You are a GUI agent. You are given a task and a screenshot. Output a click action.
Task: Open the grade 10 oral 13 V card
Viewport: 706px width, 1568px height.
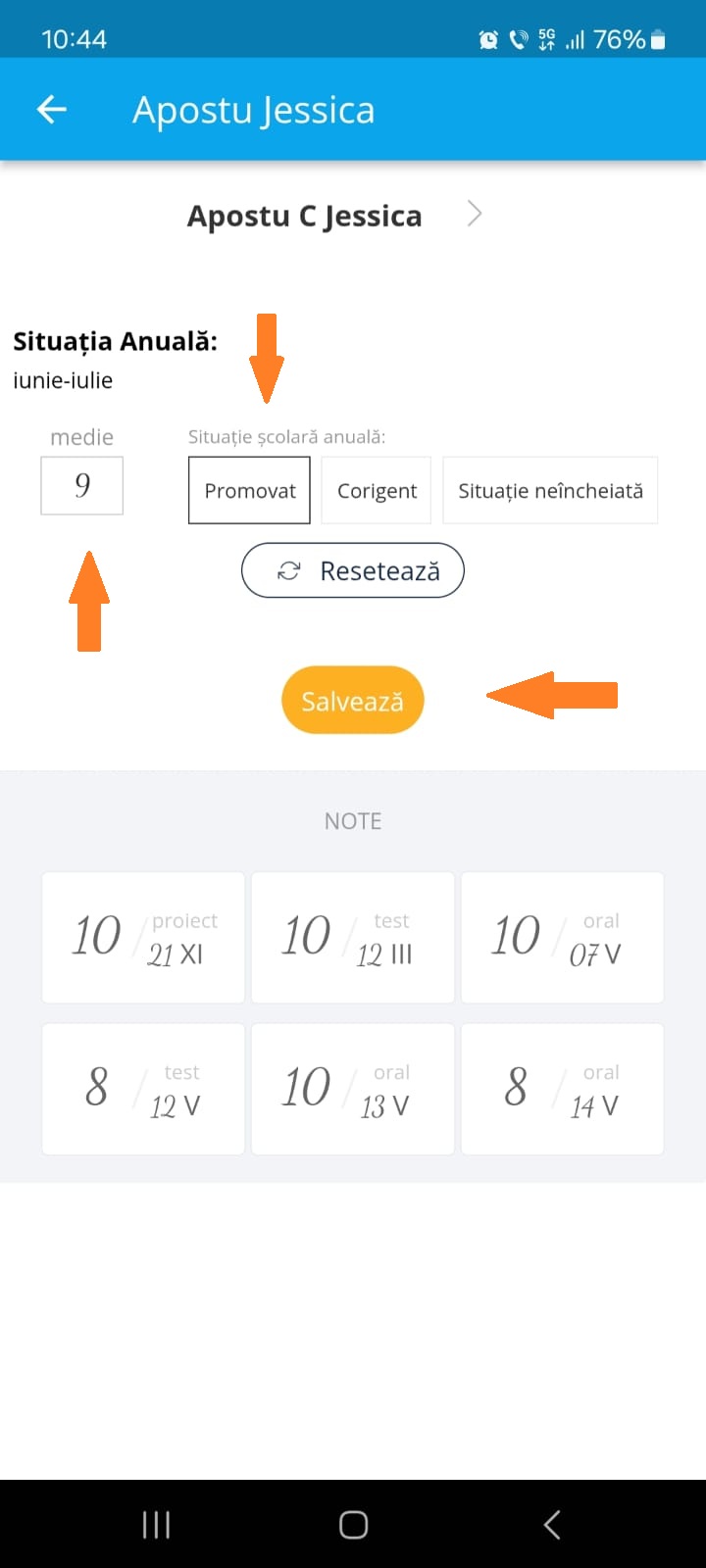(x=353, y=1089)
